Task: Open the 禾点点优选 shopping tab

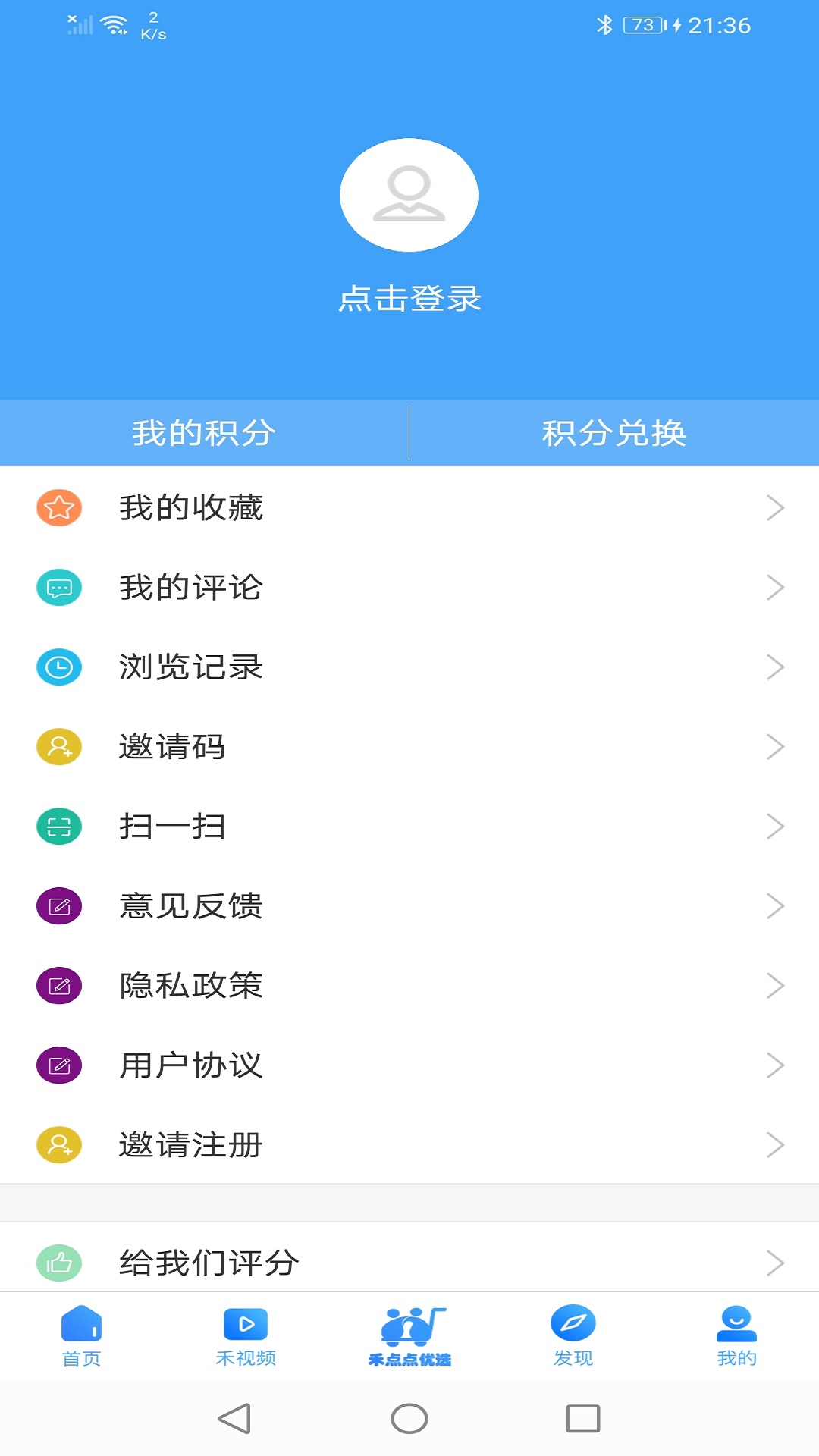Action: (409, 1336)
